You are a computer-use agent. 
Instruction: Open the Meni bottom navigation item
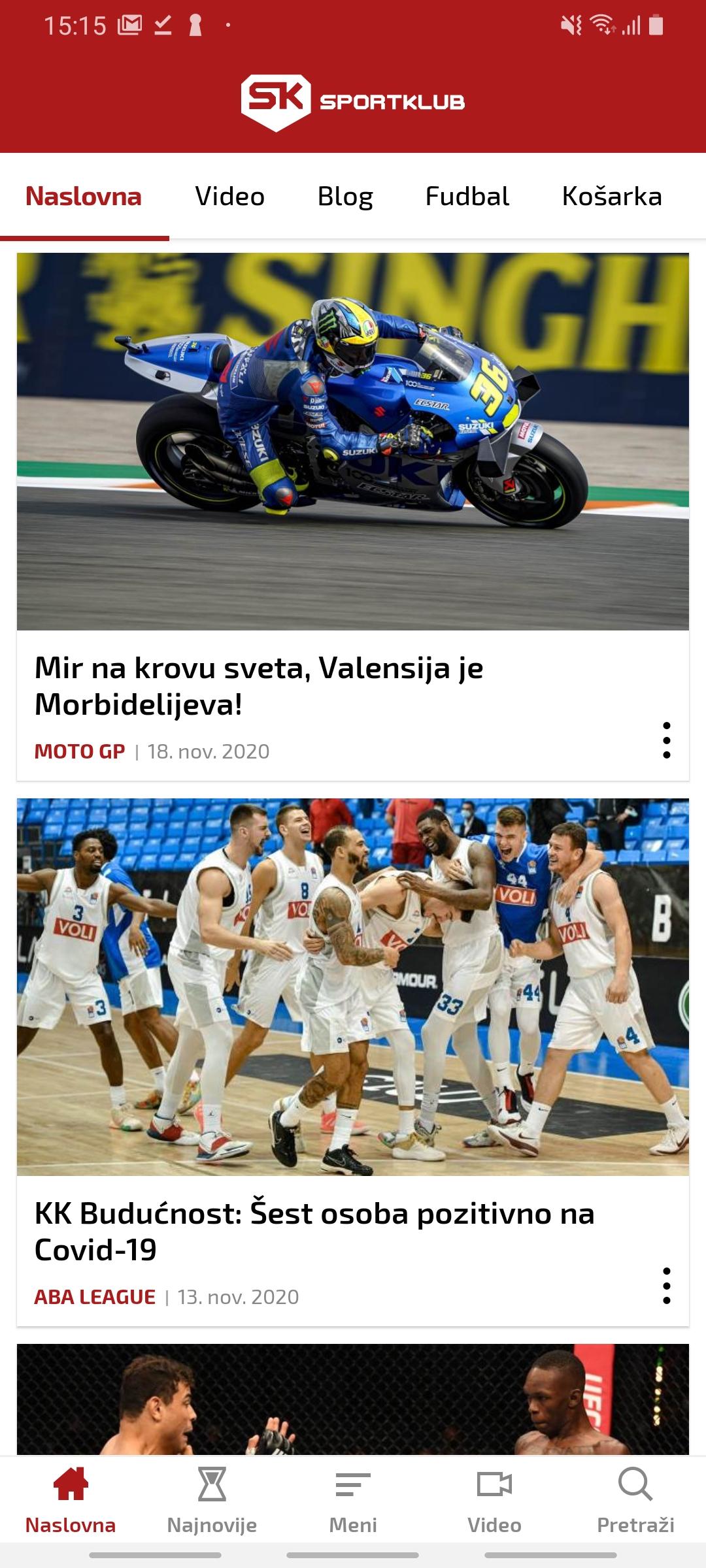(x=353, y=1499)
